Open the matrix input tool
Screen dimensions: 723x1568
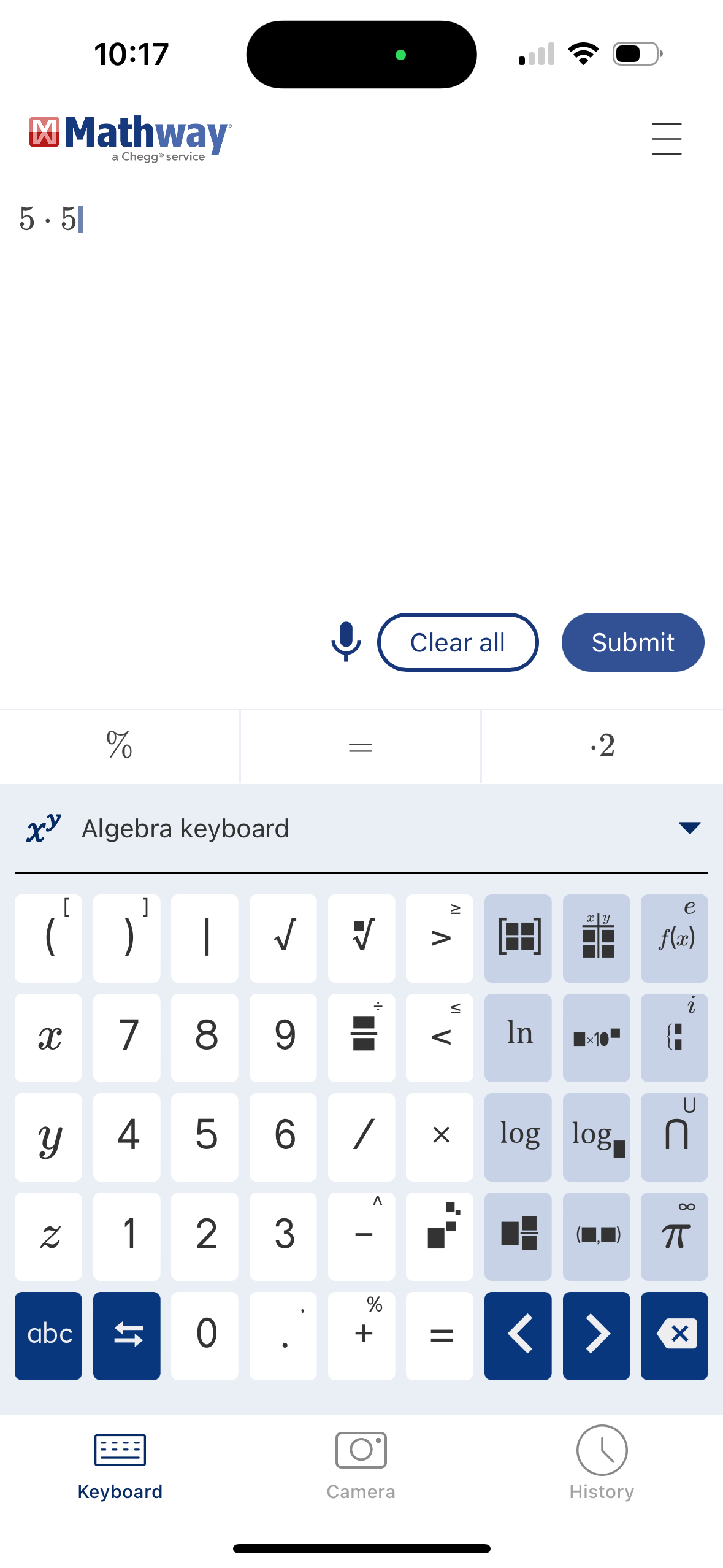518,938
